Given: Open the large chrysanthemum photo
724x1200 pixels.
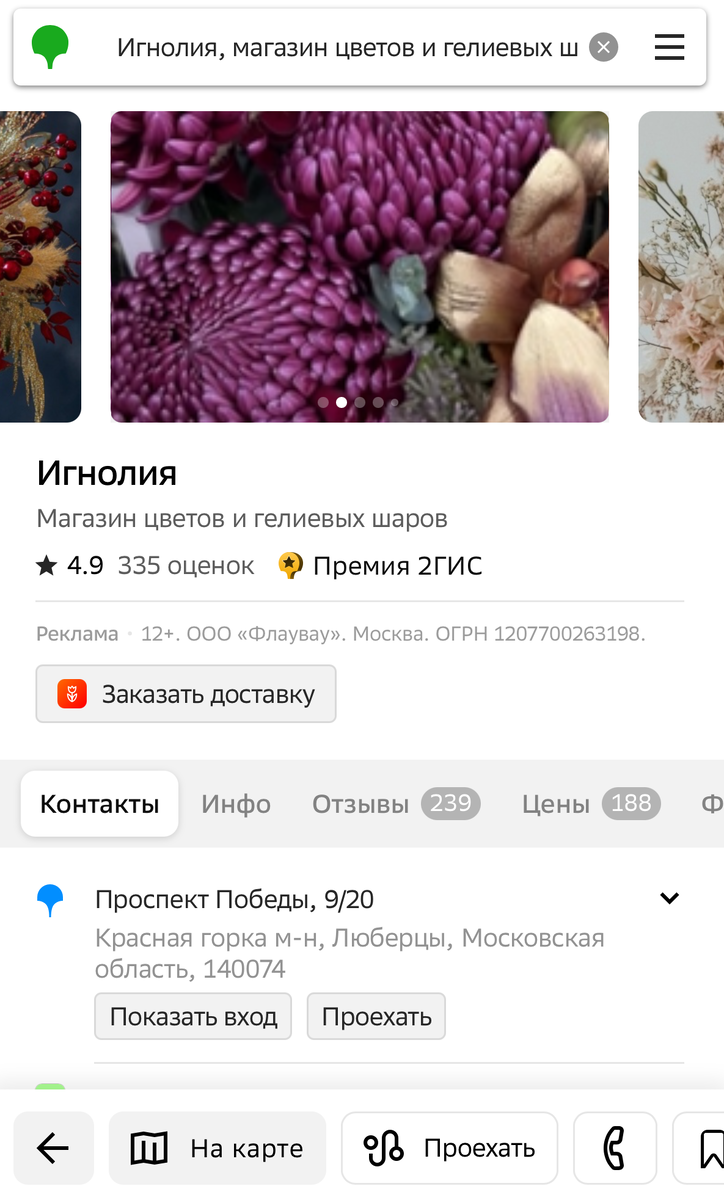Looking at the screenshot, I should click(360, 266).
